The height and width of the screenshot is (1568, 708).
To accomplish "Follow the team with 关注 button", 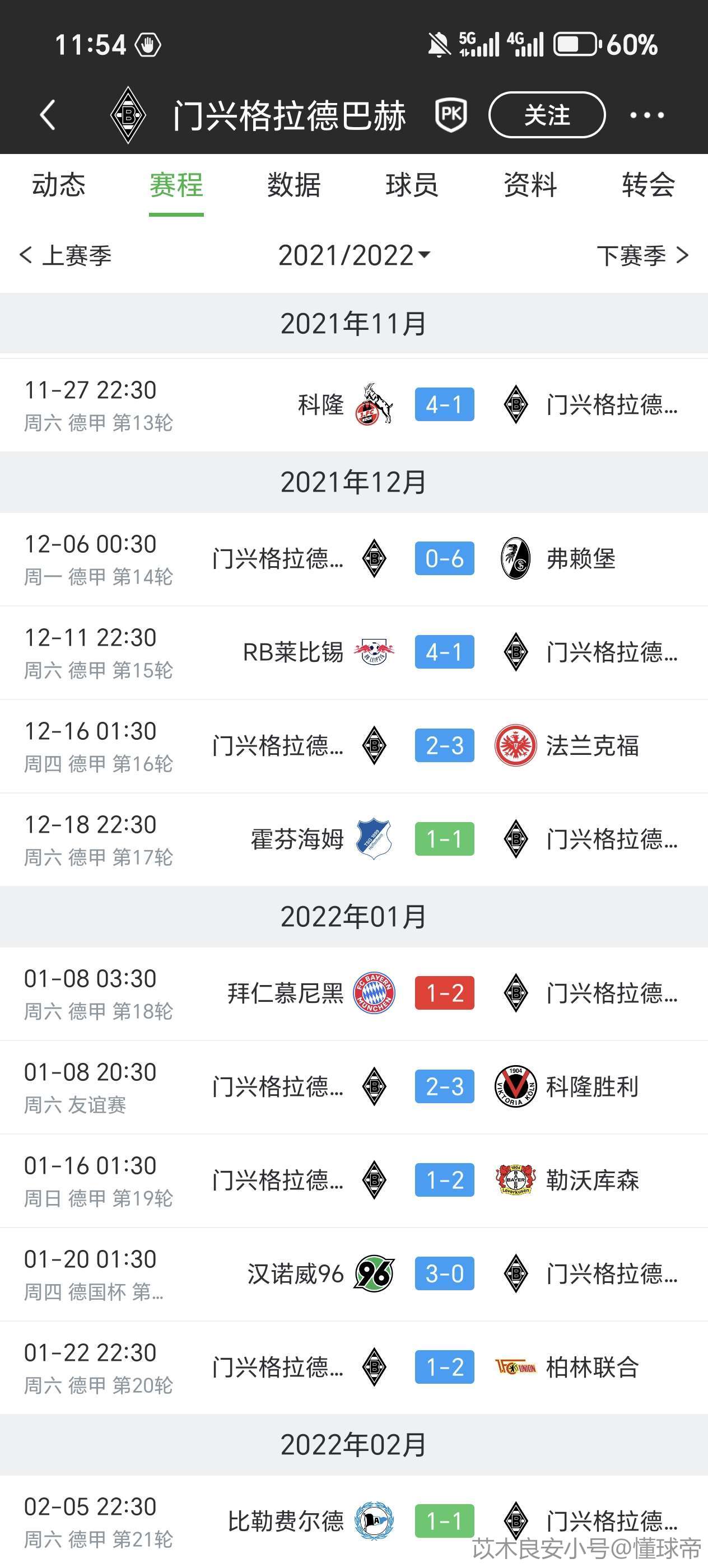I will click(x=547, y=115).
